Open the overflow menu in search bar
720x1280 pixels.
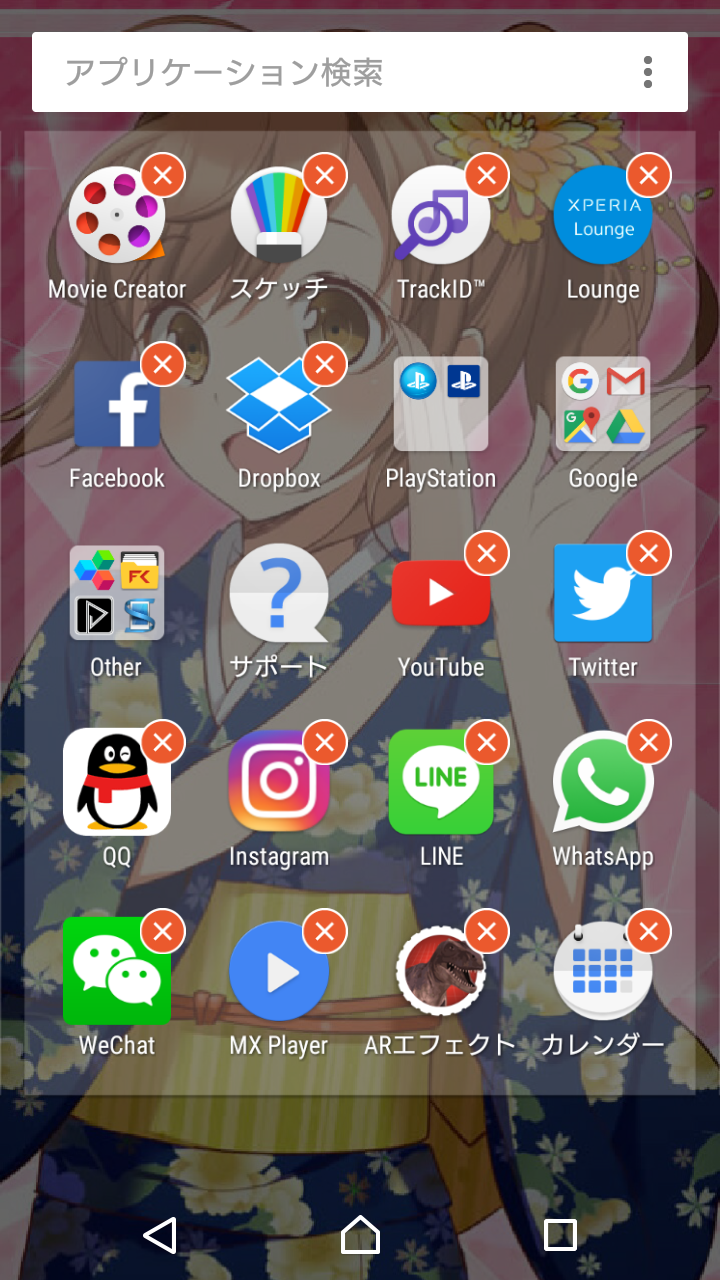pos(648,72)
